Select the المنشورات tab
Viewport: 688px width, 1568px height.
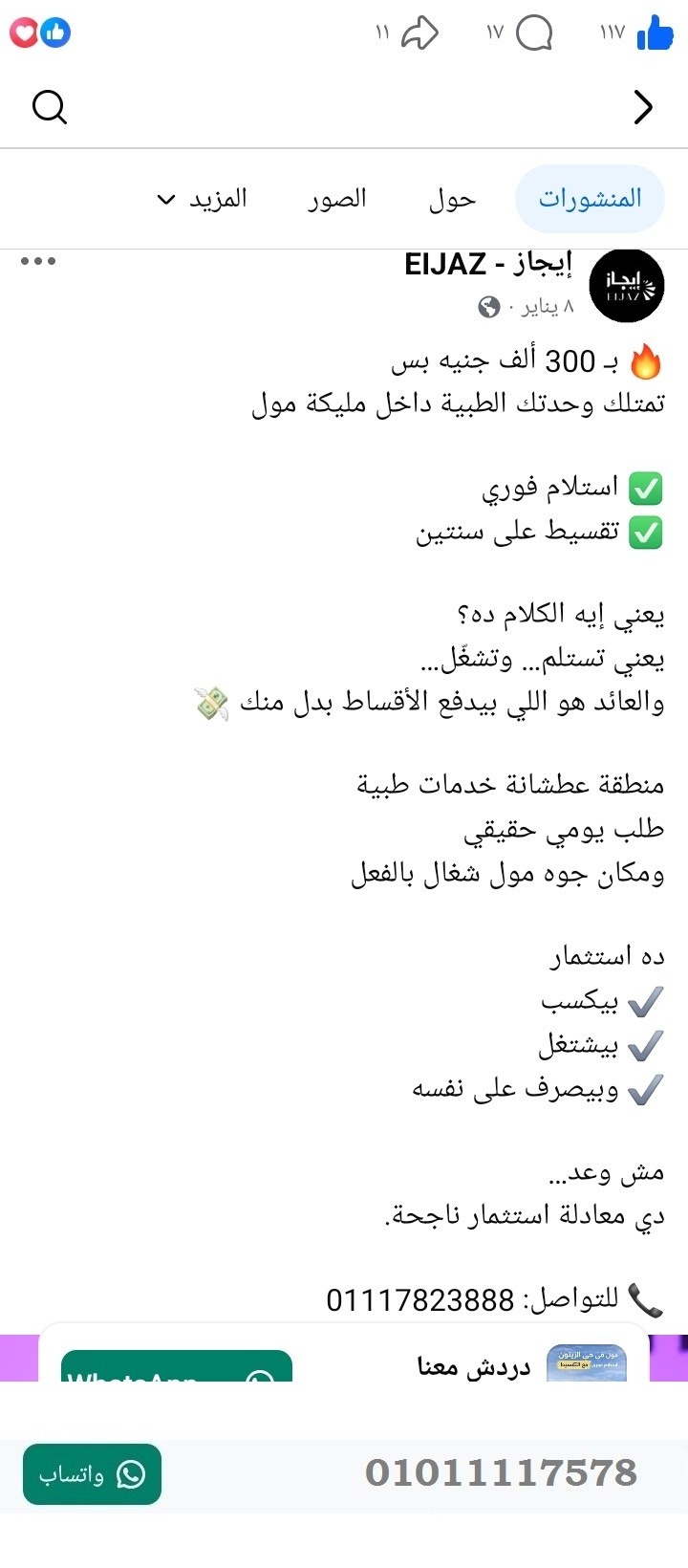pos(589,198)
